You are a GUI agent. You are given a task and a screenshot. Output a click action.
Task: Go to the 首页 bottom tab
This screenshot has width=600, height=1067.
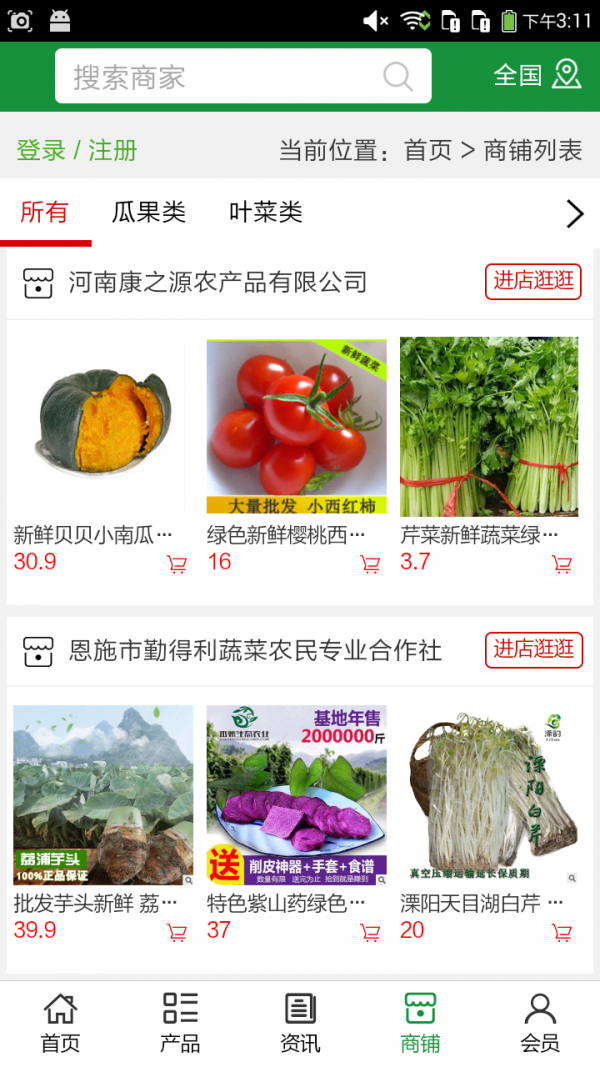point(60,1023)
